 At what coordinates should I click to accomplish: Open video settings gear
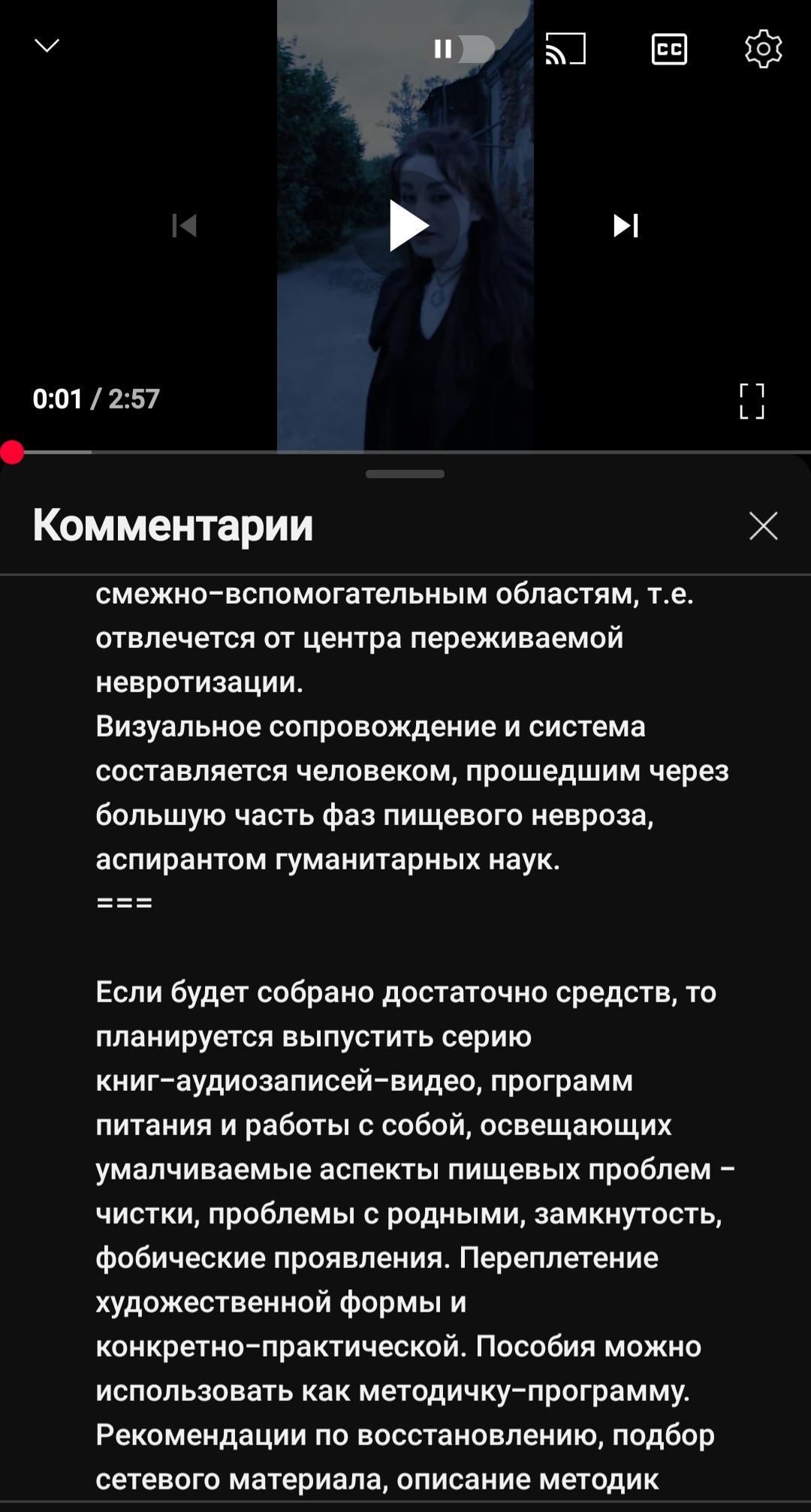click(763, 50)
